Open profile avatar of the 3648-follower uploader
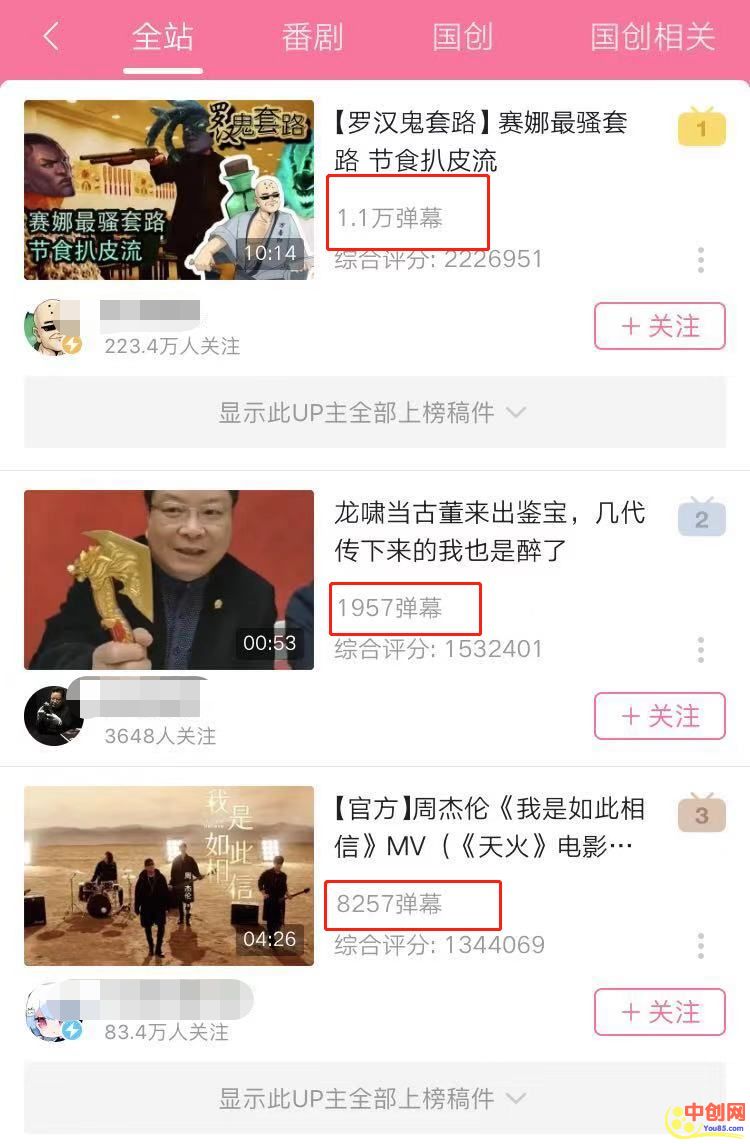 [53, 715]
